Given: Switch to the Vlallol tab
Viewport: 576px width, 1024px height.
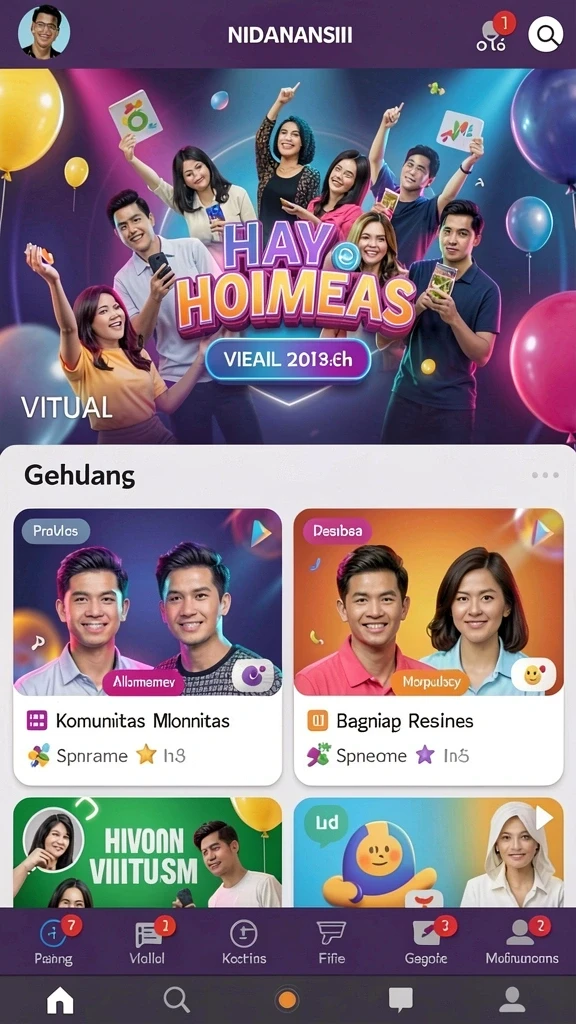Looking at the screenshot, I should 148,941.
